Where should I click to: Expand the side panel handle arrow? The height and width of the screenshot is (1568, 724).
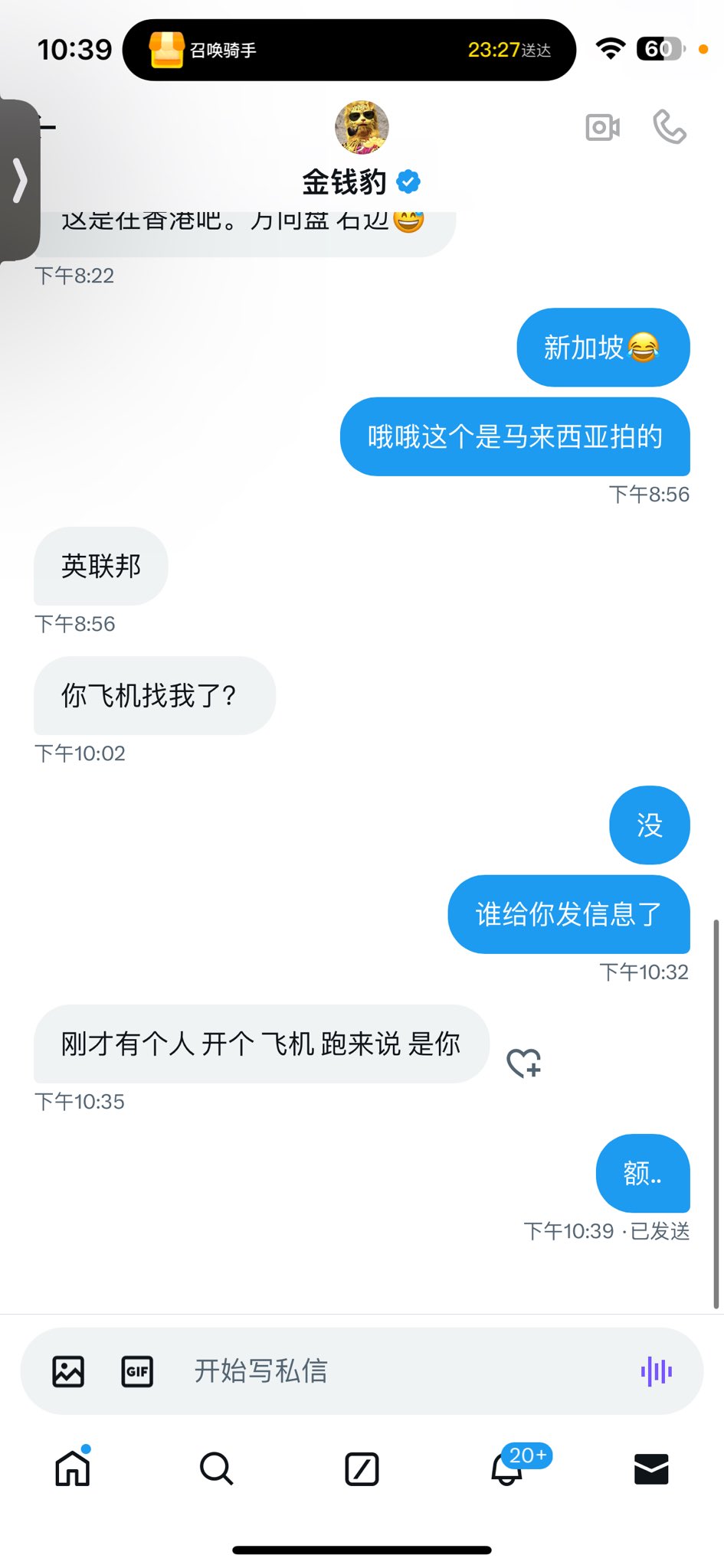coord(20,181)
